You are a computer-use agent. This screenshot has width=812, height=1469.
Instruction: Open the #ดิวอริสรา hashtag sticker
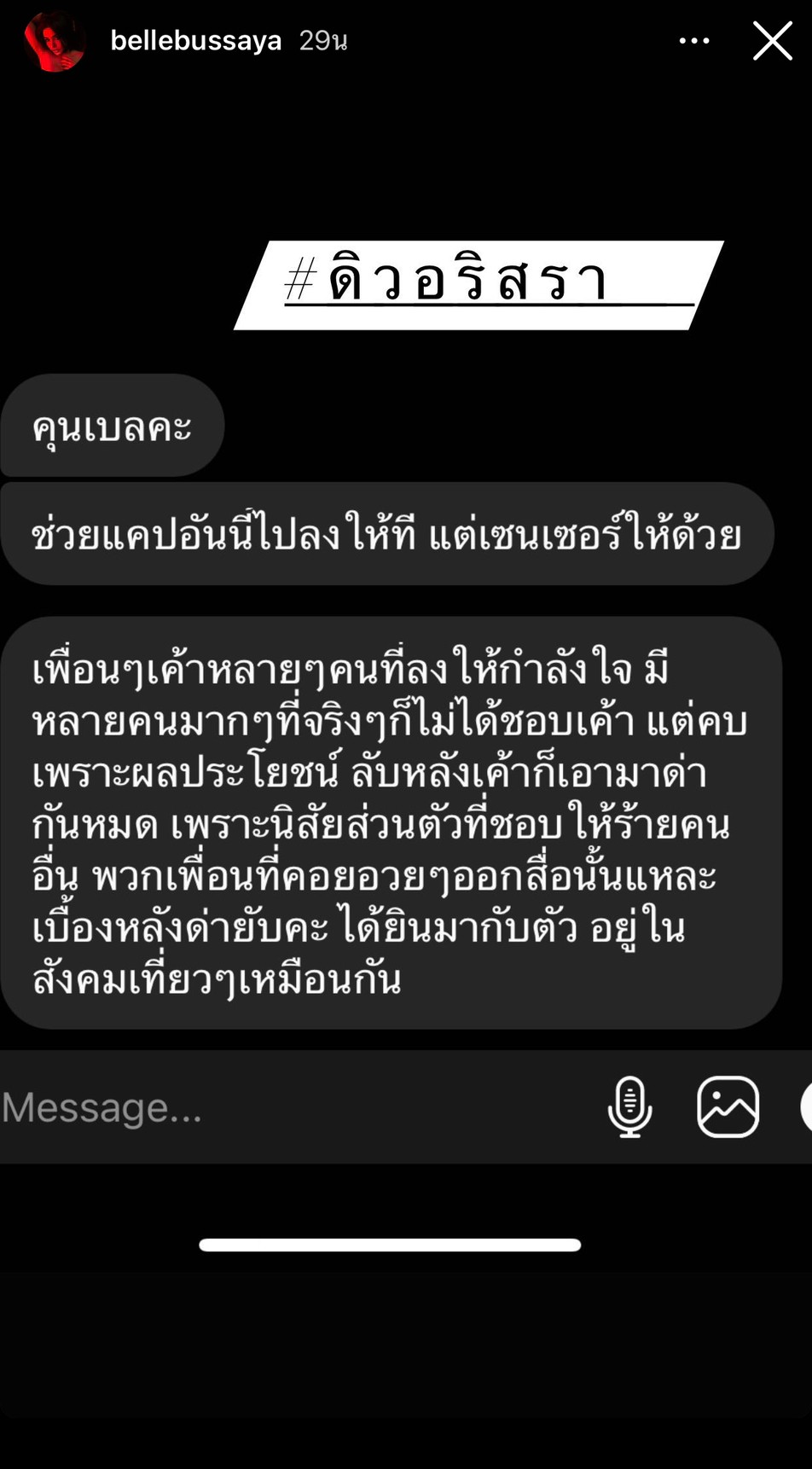pos(478,284)
